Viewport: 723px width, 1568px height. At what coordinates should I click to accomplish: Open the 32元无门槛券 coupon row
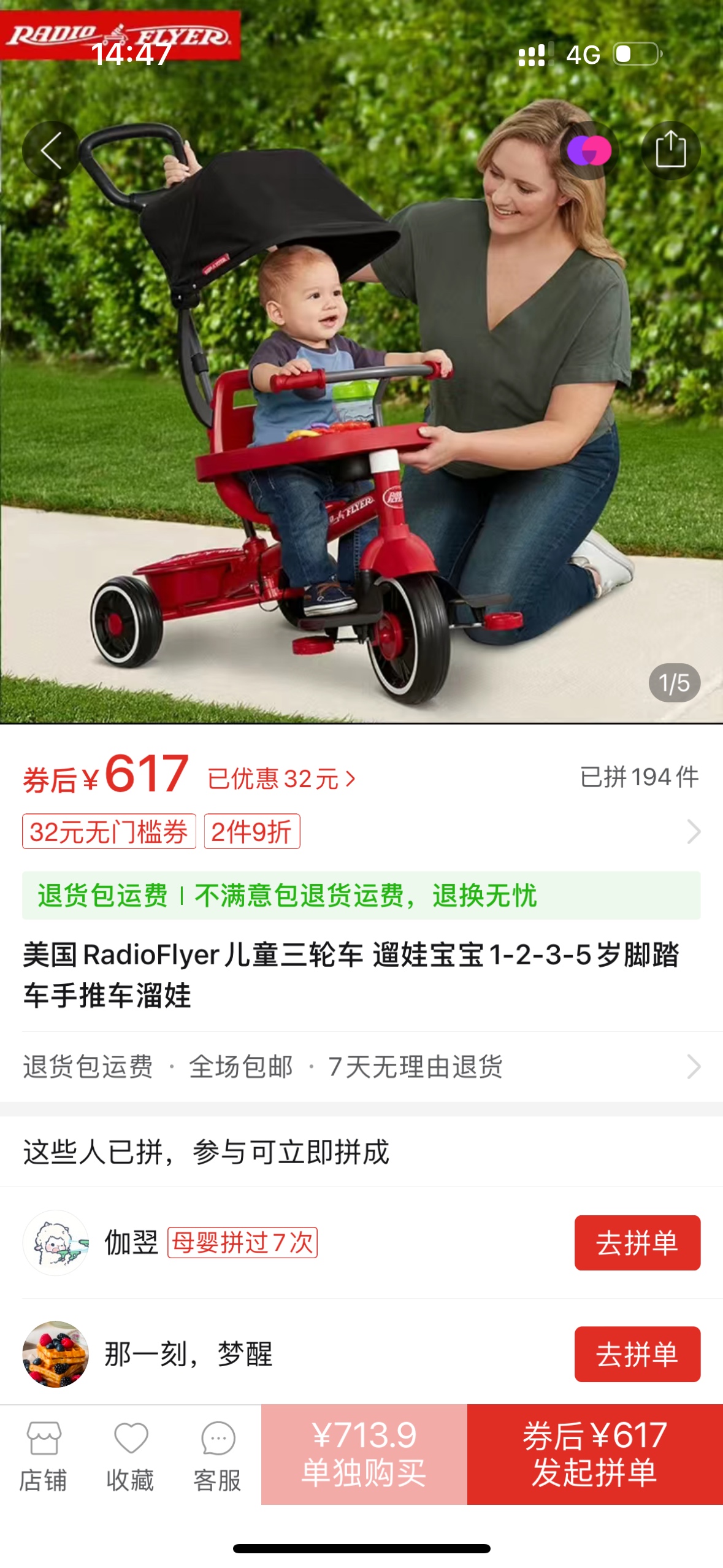pos(109,832)
